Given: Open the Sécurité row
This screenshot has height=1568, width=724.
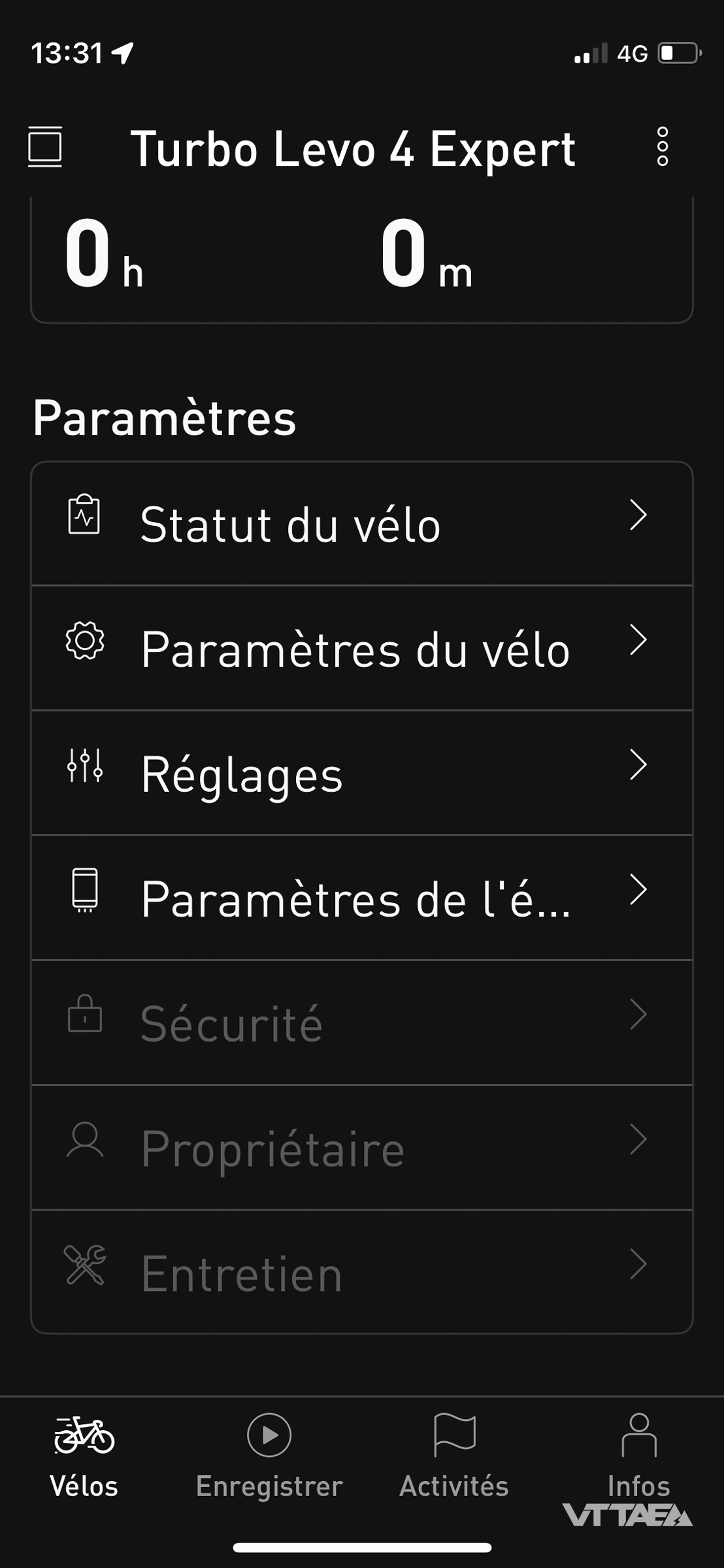Looking at the screenshot, I should tap(362, 1023).
